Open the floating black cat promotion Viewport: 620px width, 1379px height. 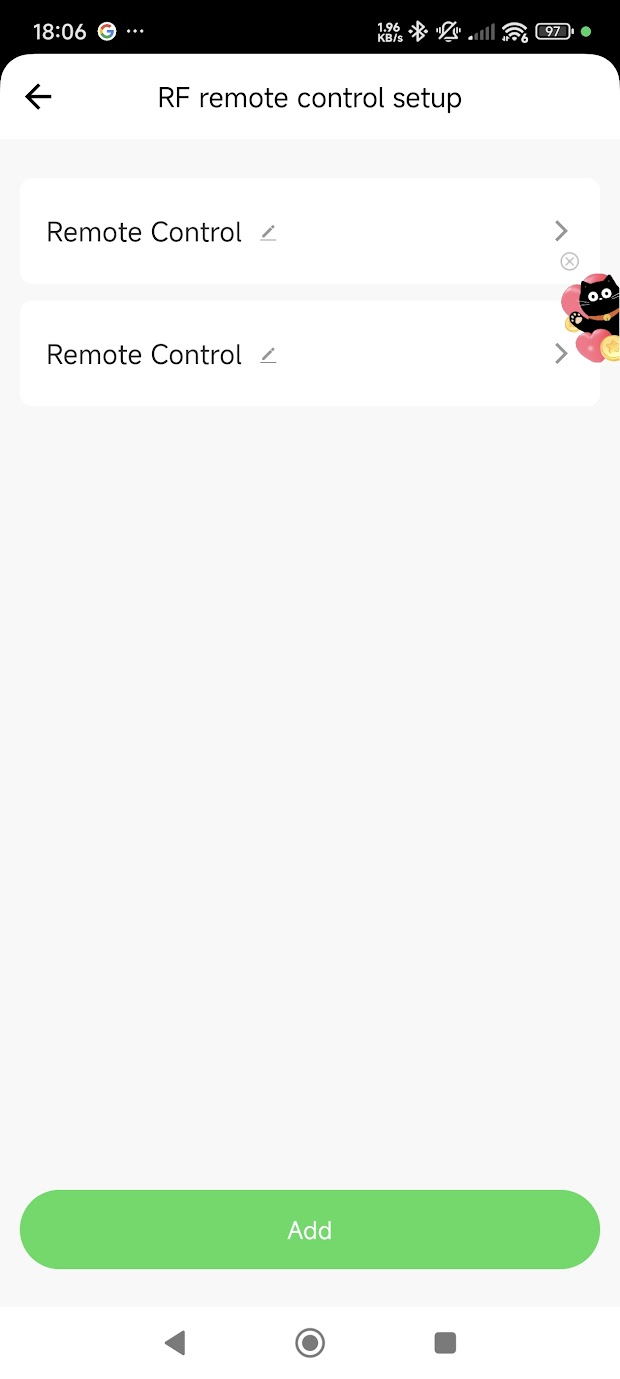coord(592,317)
